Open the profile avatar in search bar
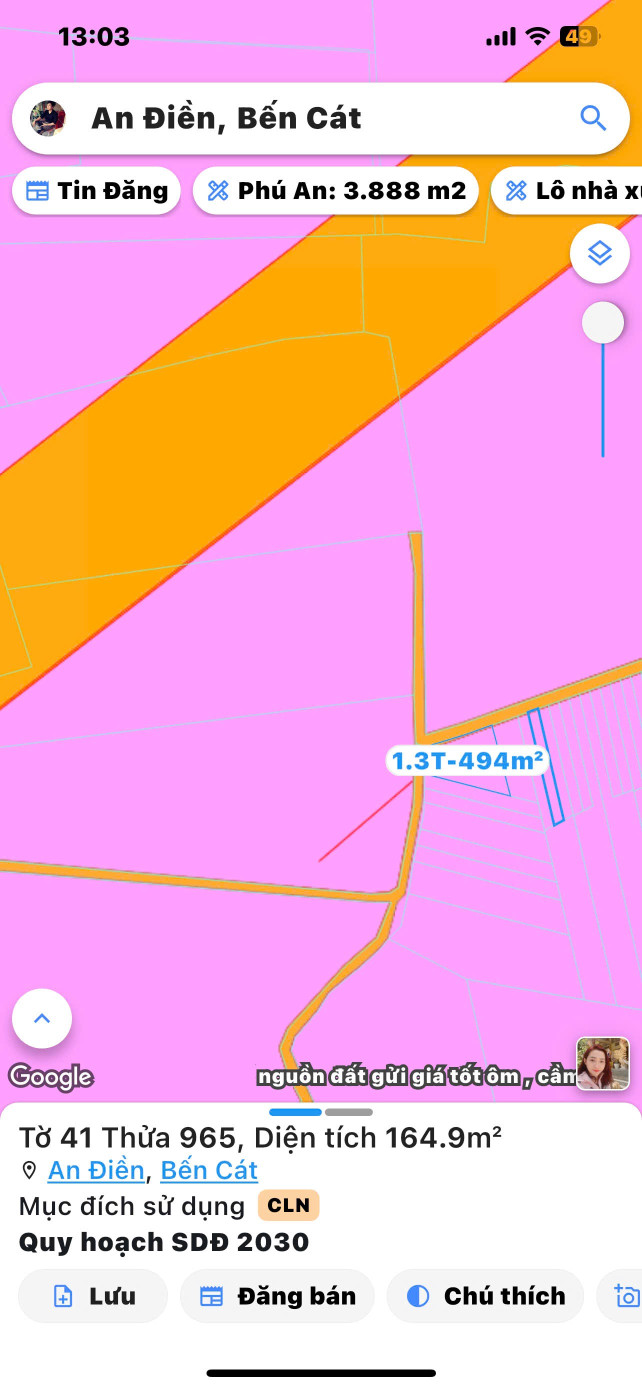 (48, 118)
